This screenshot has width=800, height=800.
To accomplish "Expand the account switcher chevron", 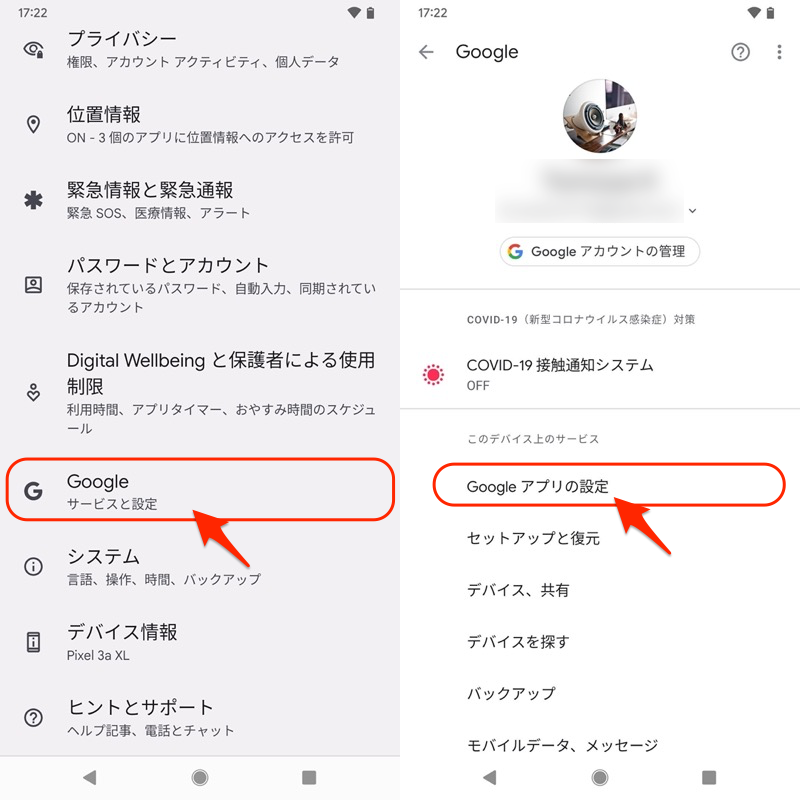I will click(692, 211).
